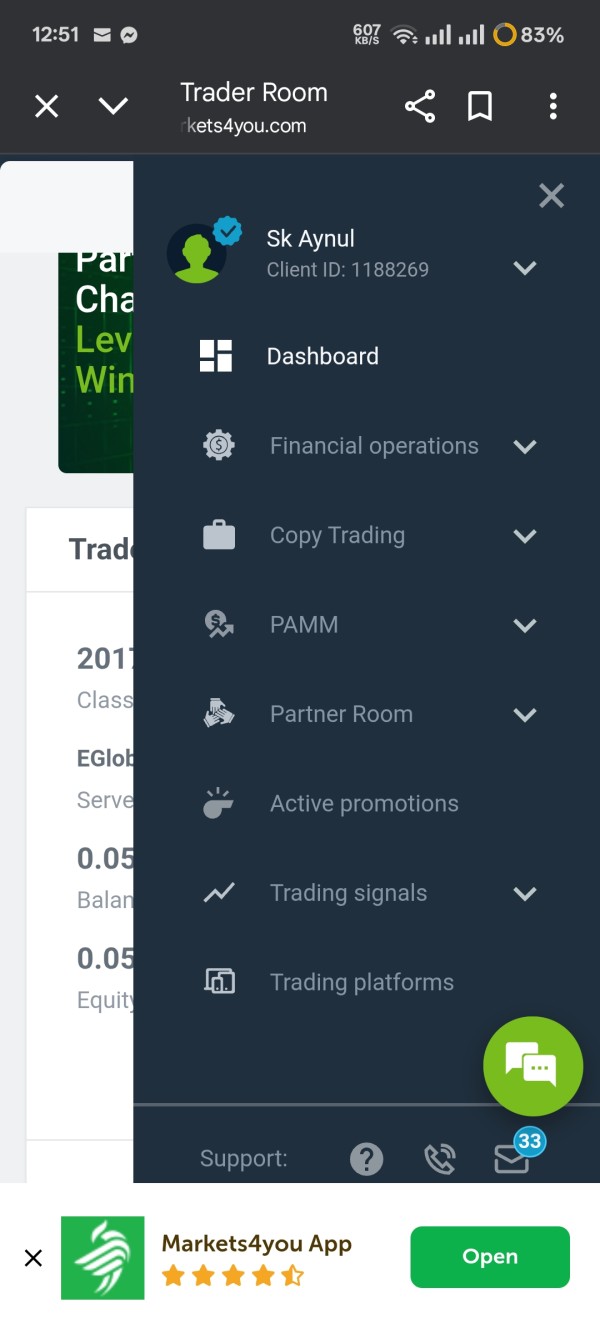Open the browser overflow menu

553,106
